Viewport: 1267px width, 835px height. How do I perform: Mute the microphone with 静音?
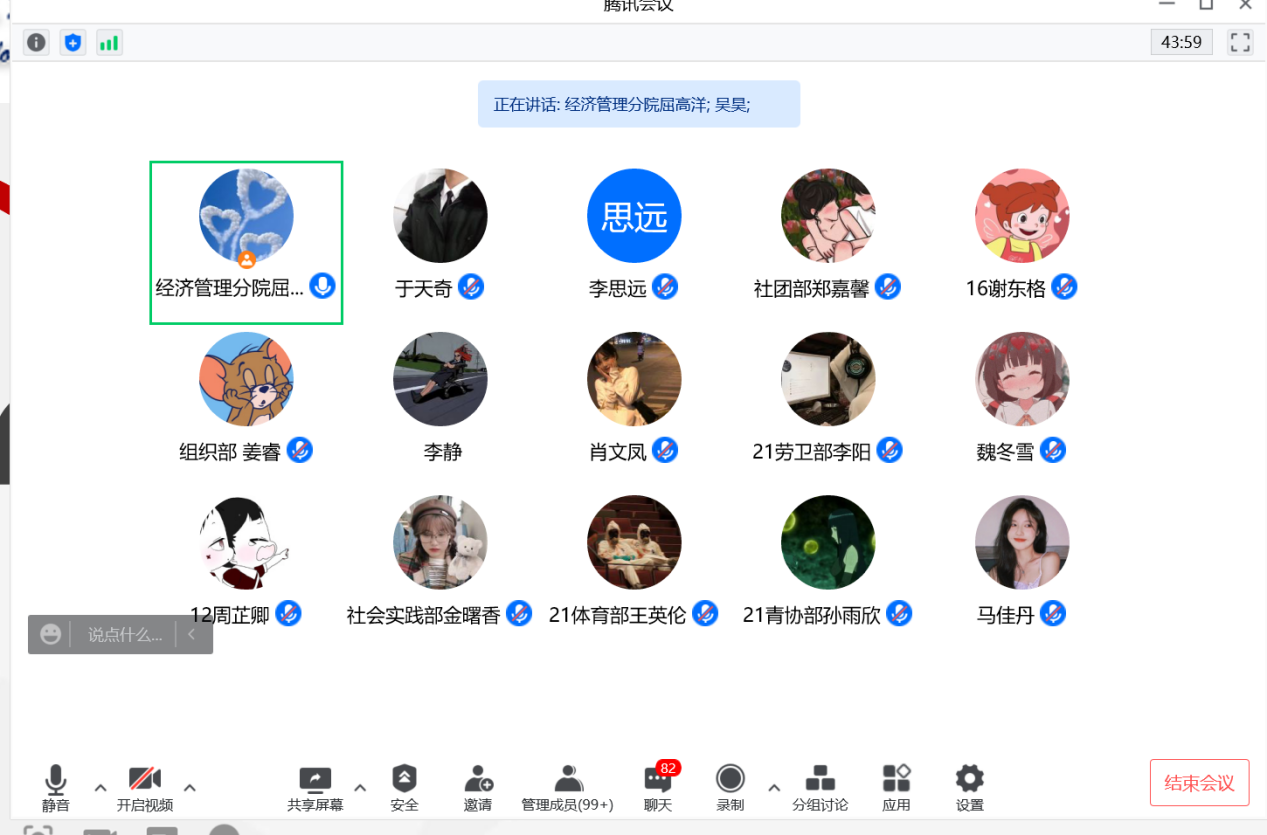click(56, 787)
